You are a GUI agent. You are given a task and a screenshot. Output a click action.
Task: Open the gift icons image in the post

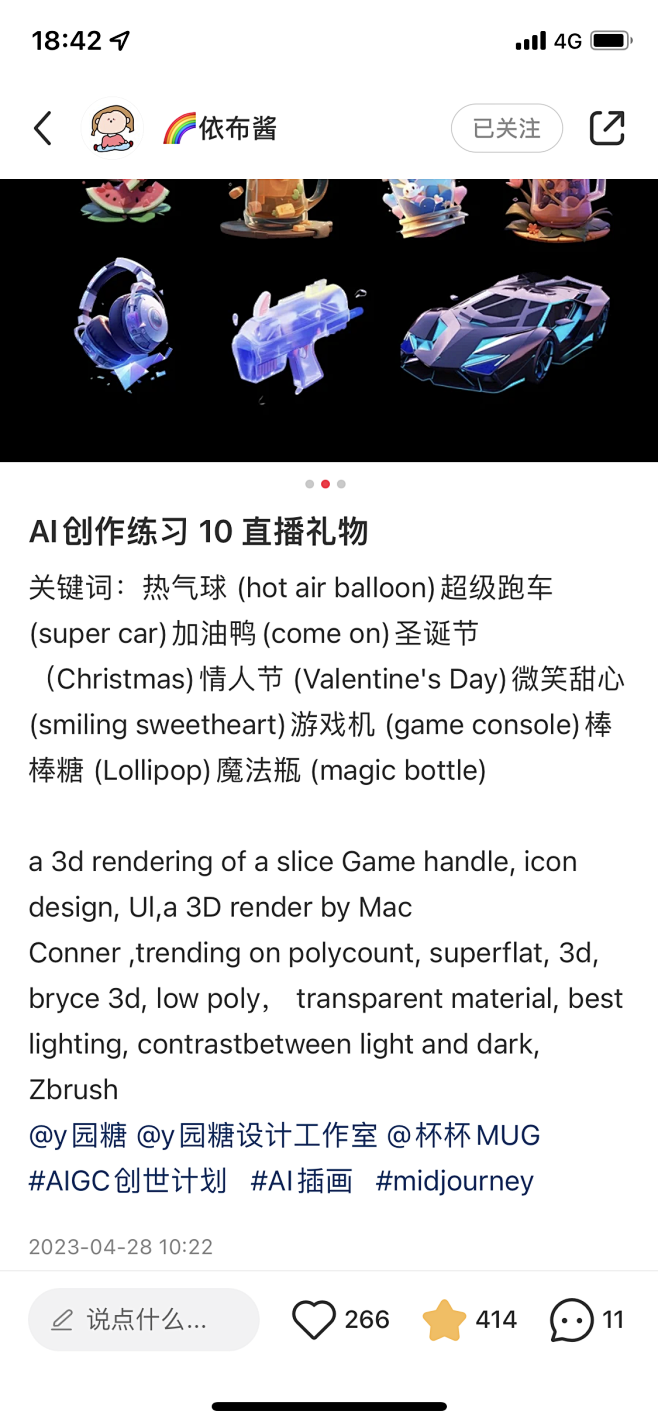tap(329, 320)
